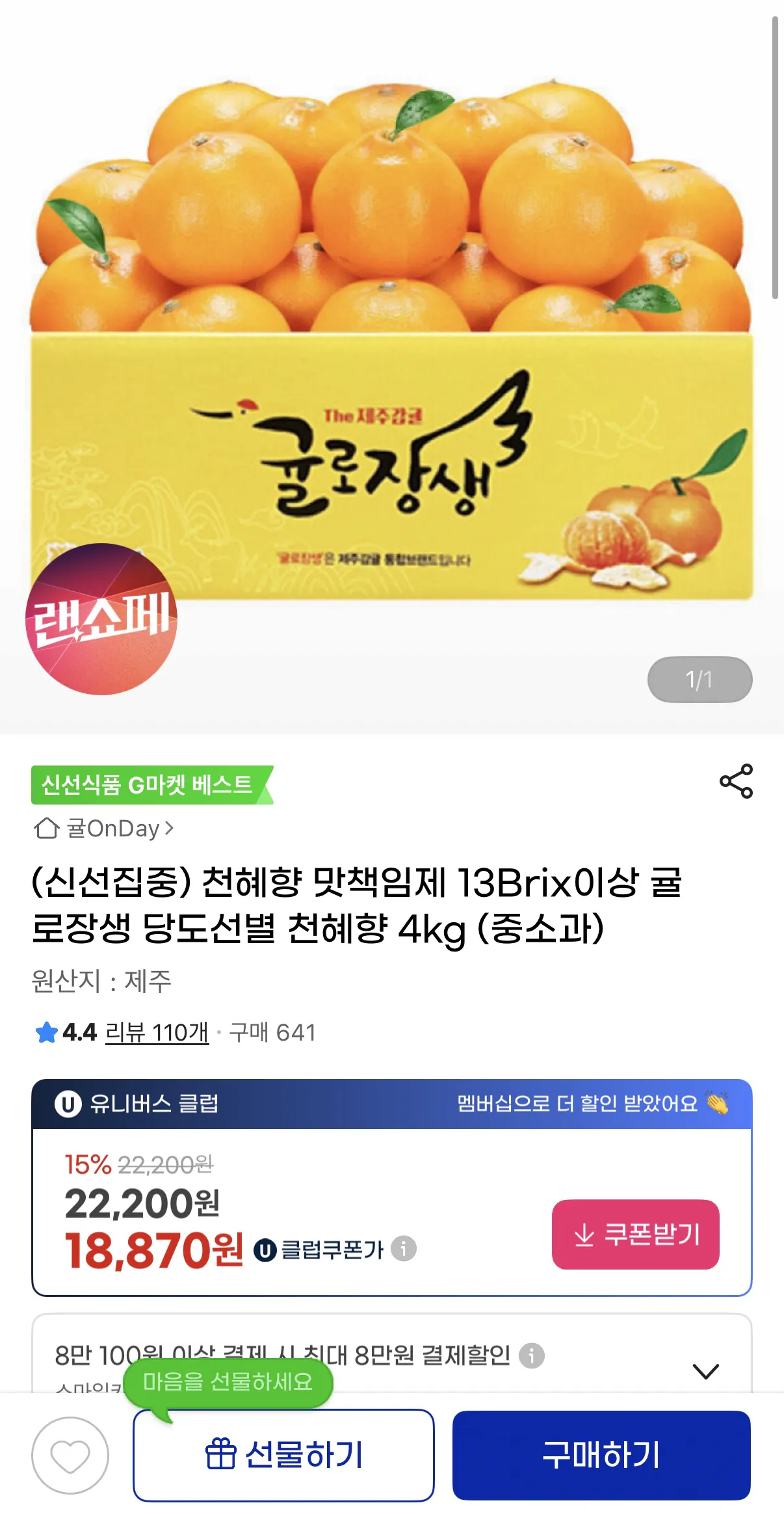
Task: Tap the home icon next to 굴OnDay
Action: 47,828
